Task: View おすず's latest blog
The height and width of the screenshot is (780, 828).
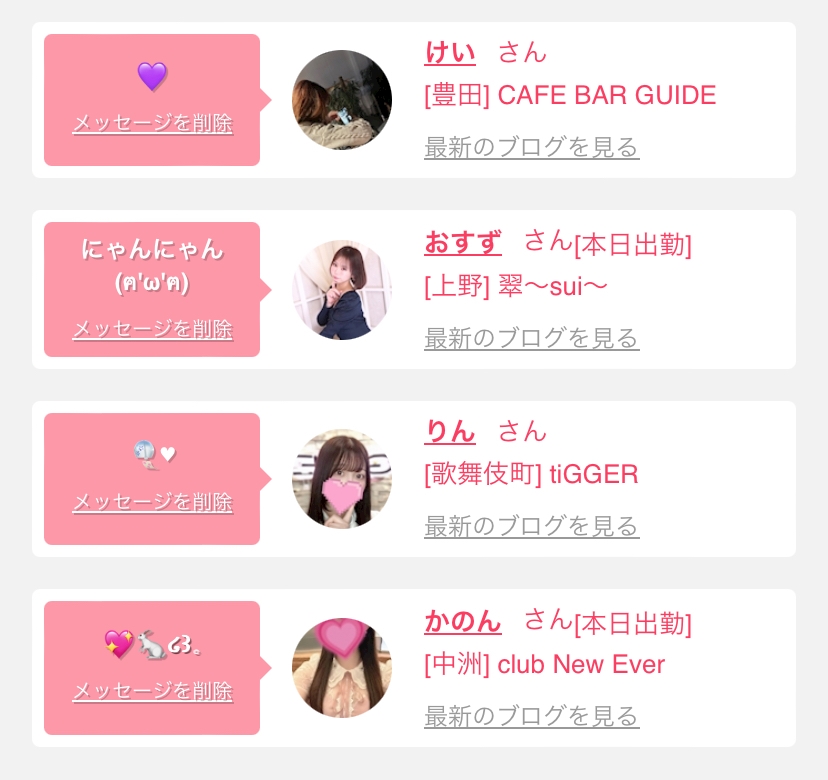Action: coord(532,338)
